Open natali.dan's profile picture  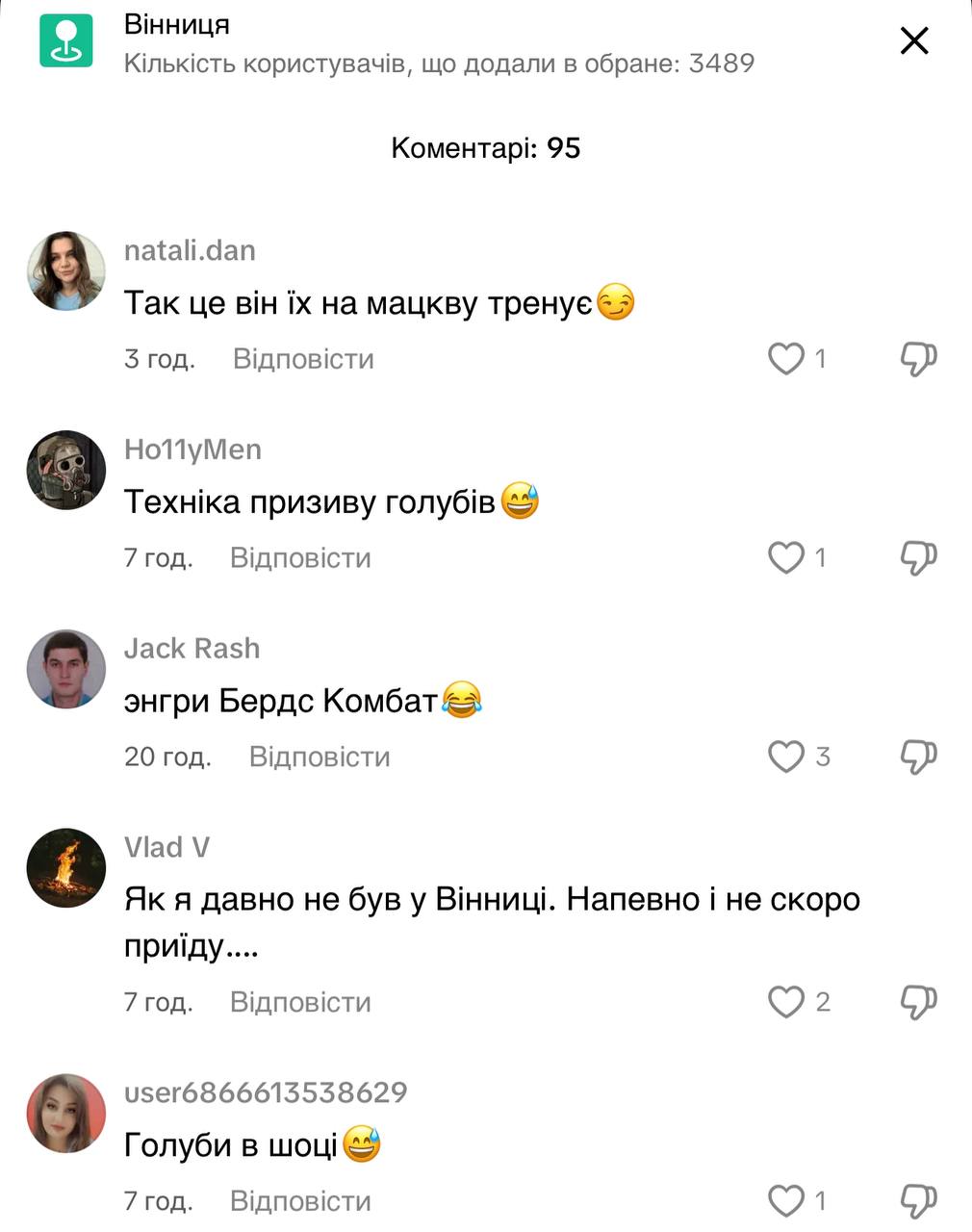65,270
